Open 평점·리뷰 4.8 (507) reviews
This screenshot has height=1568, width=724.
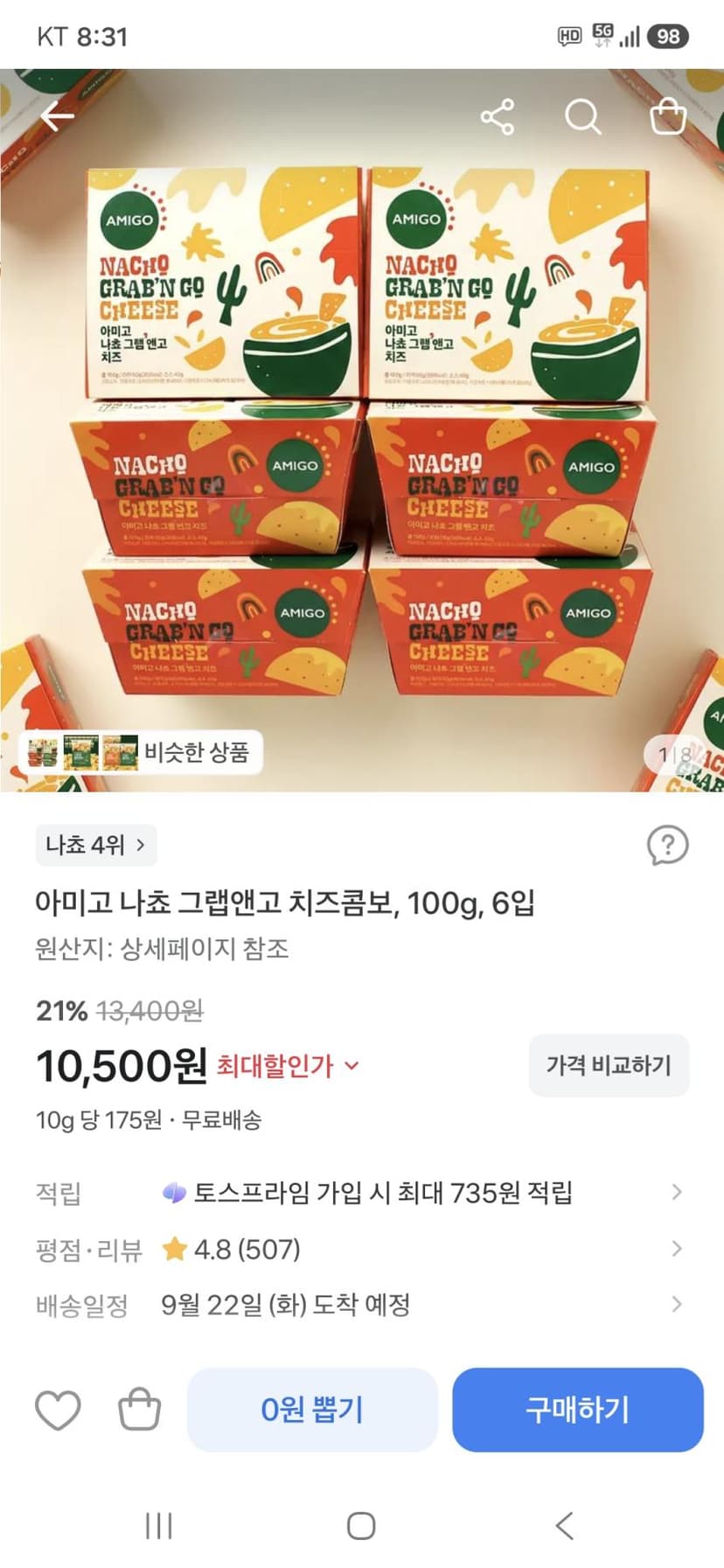tap(362, 1249)
